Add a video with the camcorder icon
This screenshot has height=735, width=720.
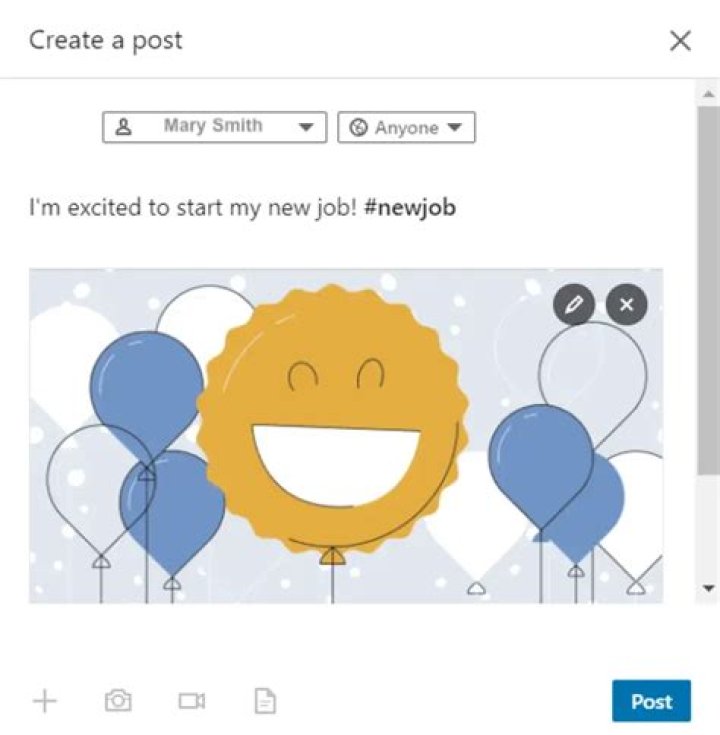pyautogui.click(x=191, y=701)
